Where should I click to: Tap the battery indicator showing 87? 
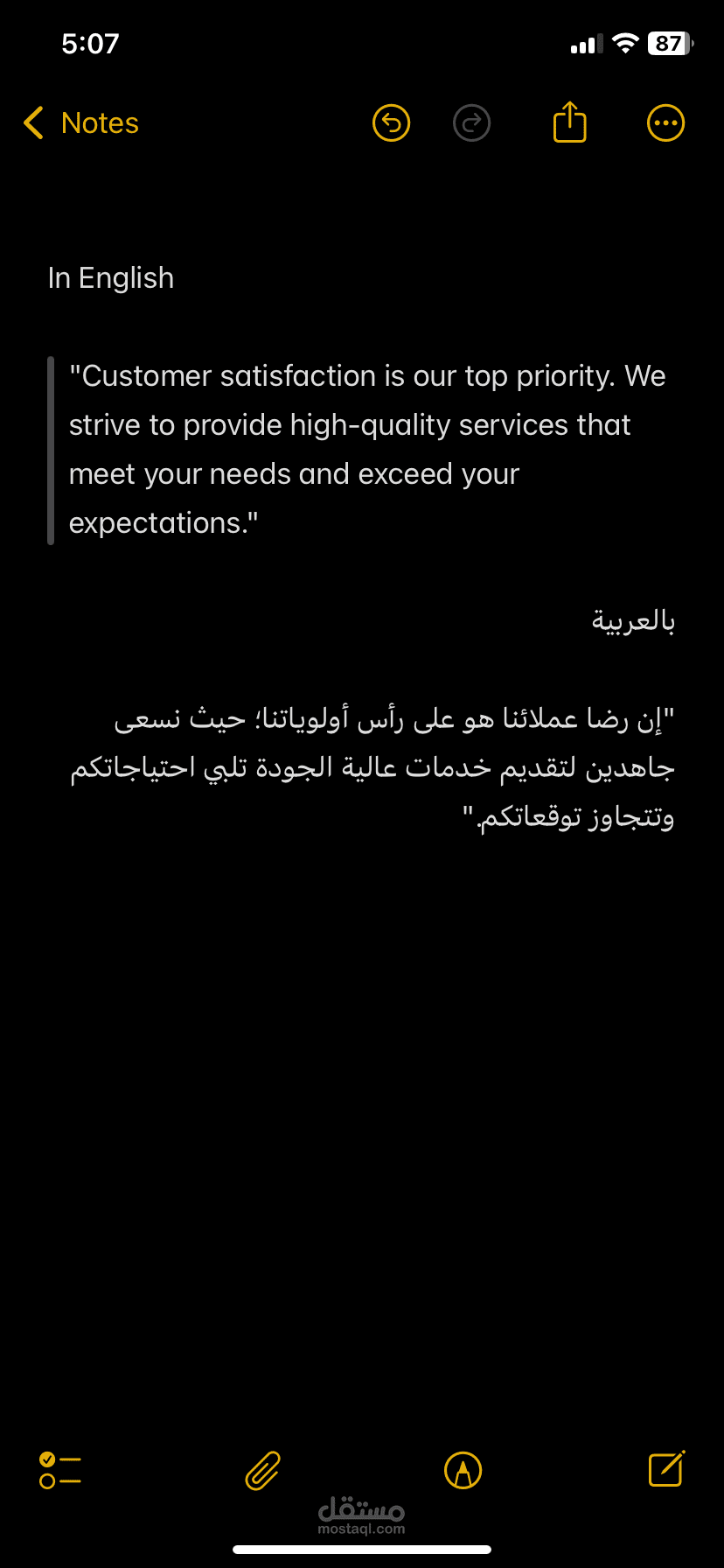point(668,43)
